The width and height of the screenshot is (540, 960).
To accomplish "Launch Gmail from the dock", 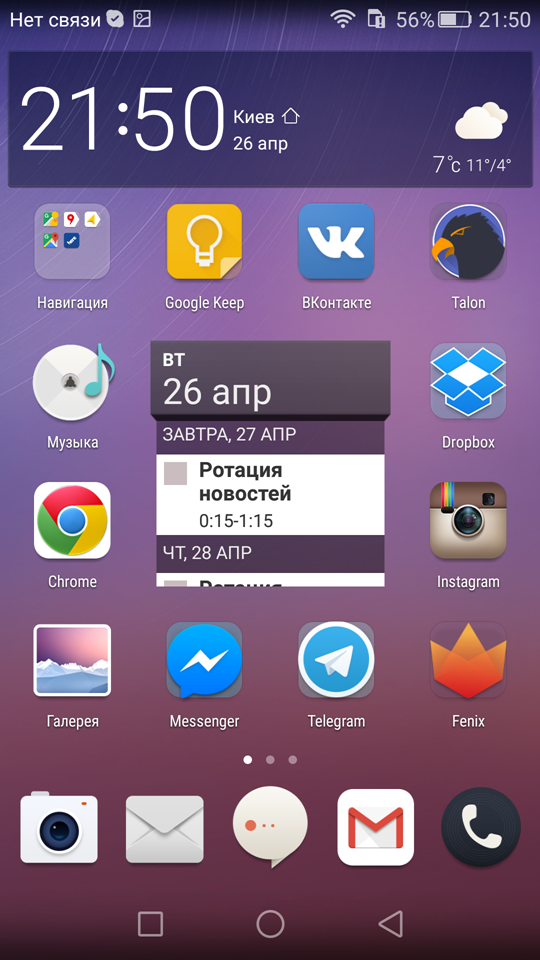I will 375,827.
